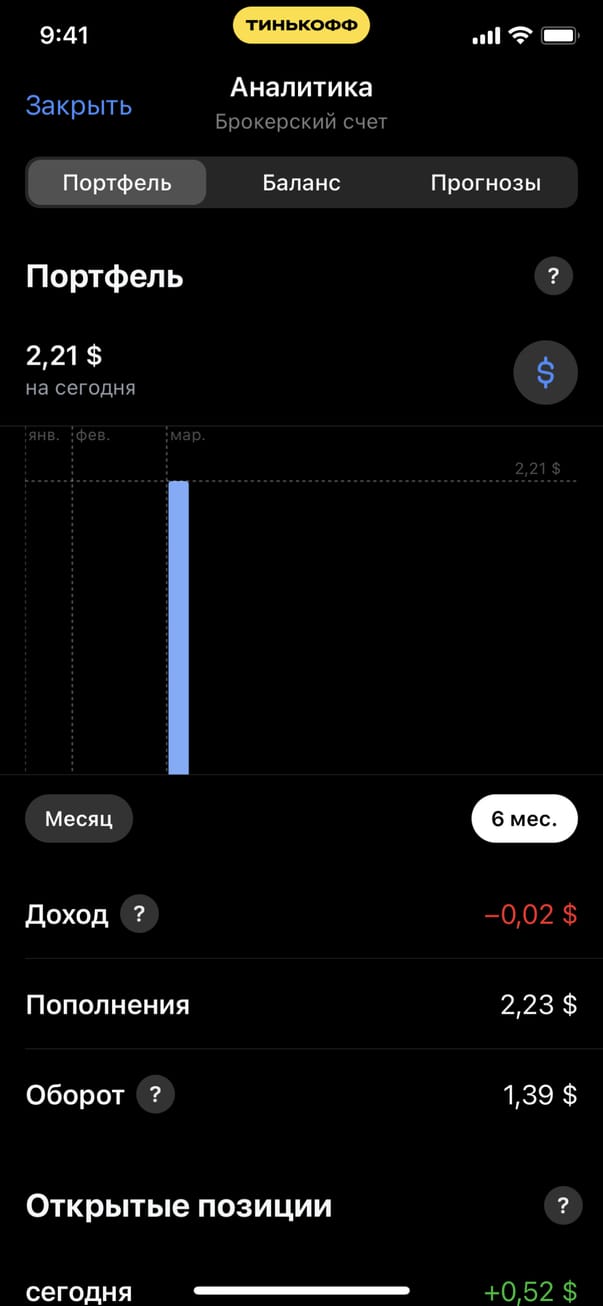The width and height of the screenshot is (603, 1306).
Task: Show the question mark hint next to Оборот
Action: point(155,1095)
